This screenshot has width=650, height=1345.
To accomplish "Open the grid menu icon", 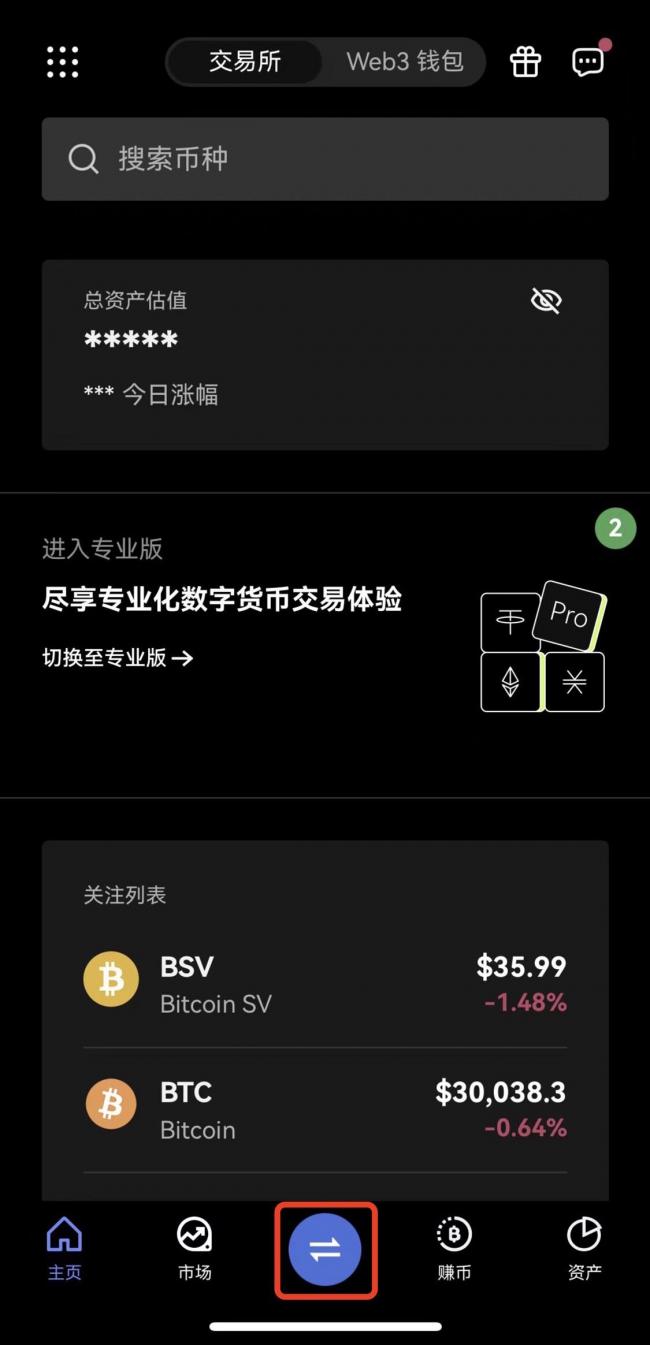I will click(x=62, y=62).
